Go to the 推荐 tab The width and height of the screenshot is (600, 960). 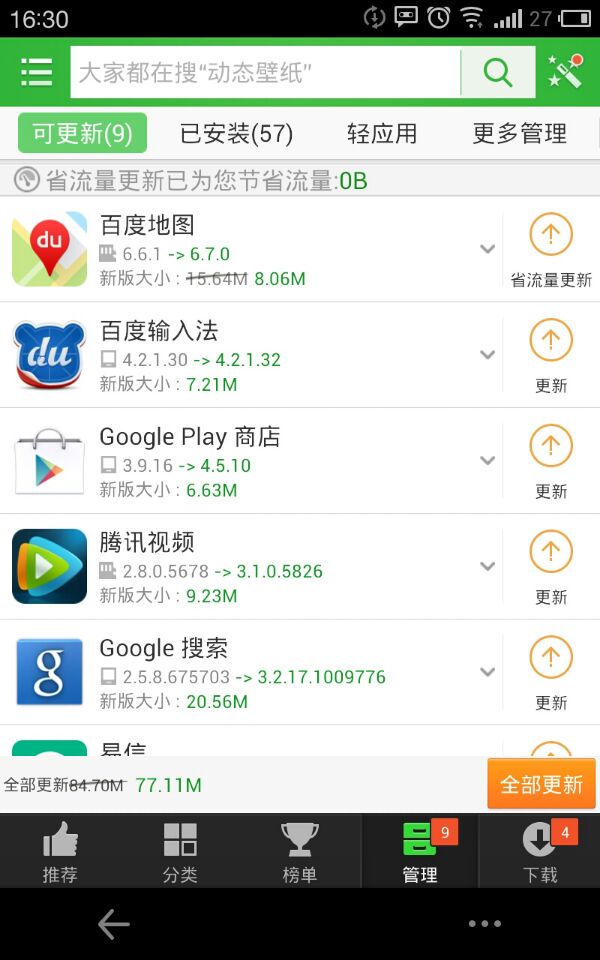tap(60, 851)
